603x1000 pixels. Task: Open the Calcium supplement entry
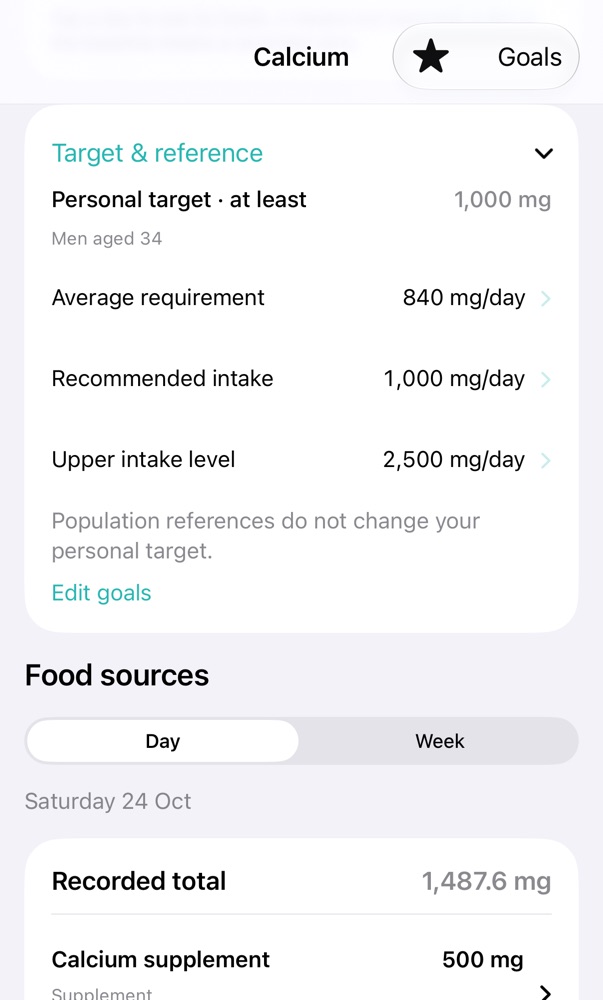302,973
